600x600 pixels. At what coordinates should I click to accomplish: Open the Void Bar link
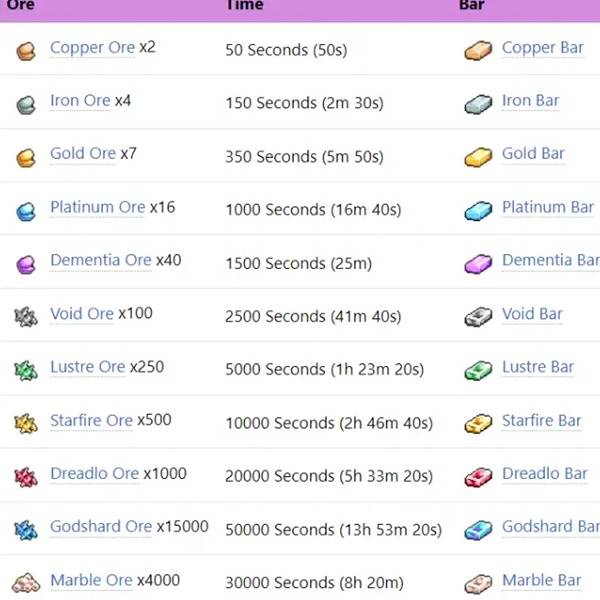click(532, 314)
